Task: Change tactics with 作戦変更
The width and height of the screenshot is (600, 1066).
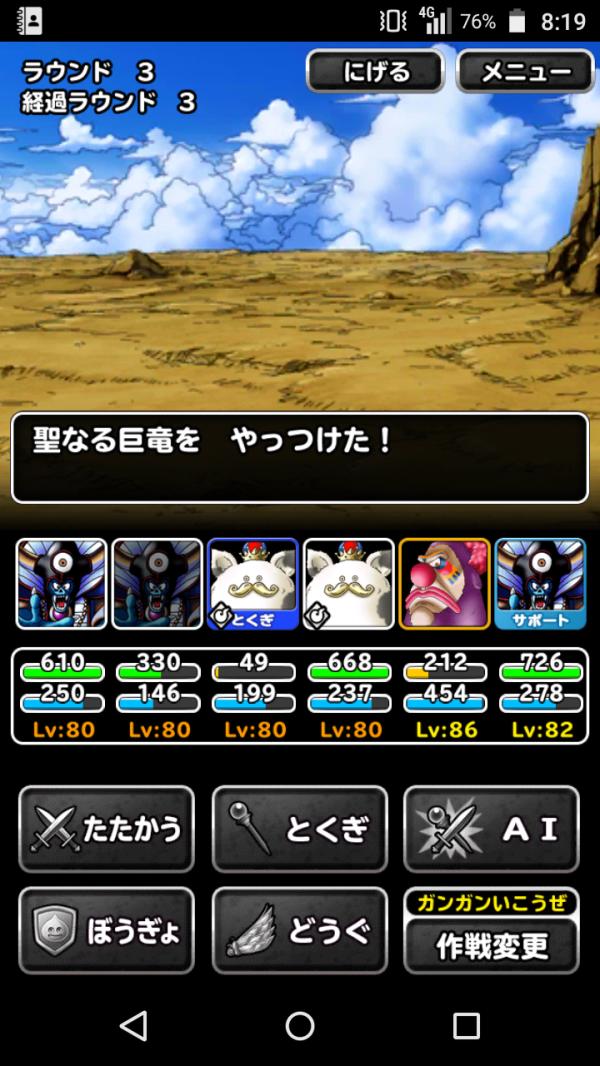Action: click(x=491, y=944)
